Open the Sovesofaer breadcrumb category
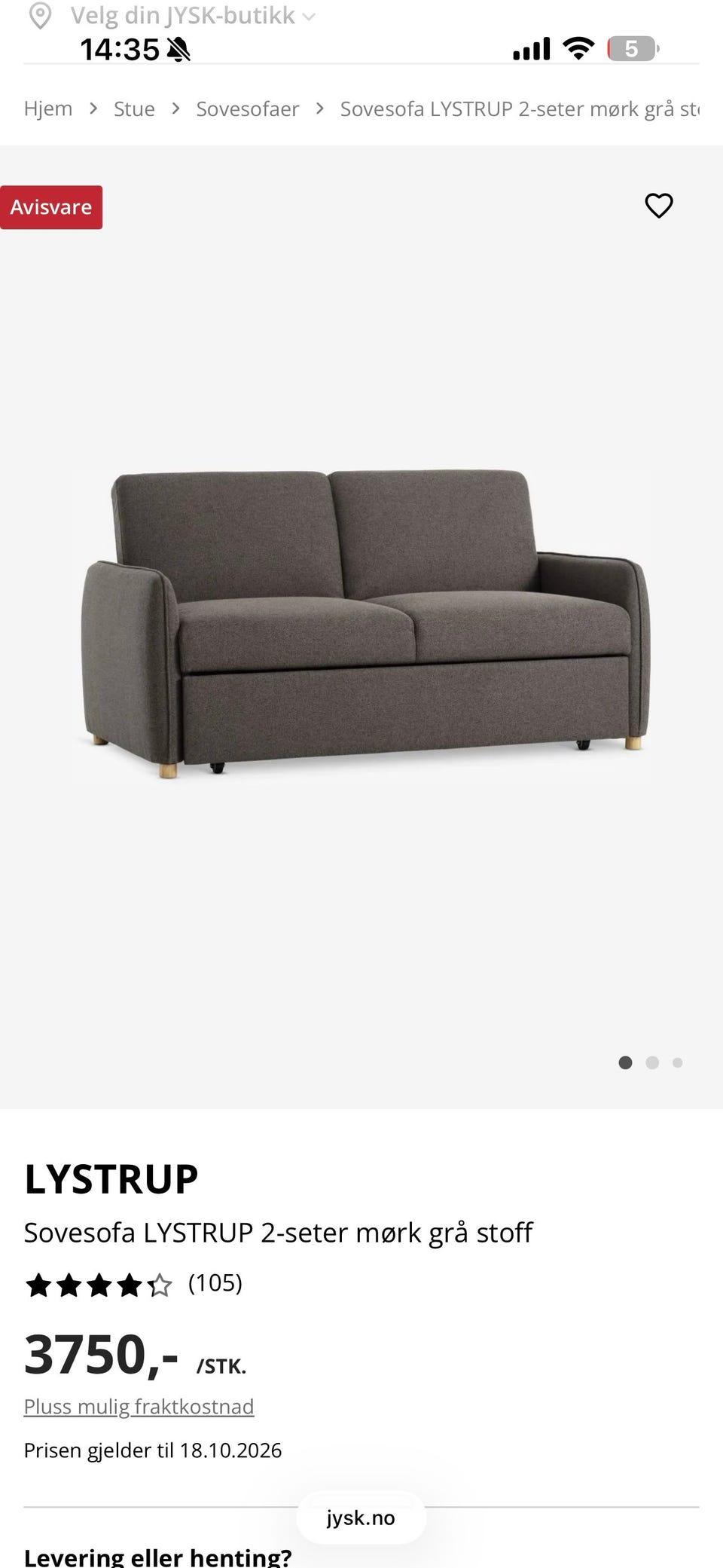The height and width of the screenshot is (1568, 723). pos(247,109)
